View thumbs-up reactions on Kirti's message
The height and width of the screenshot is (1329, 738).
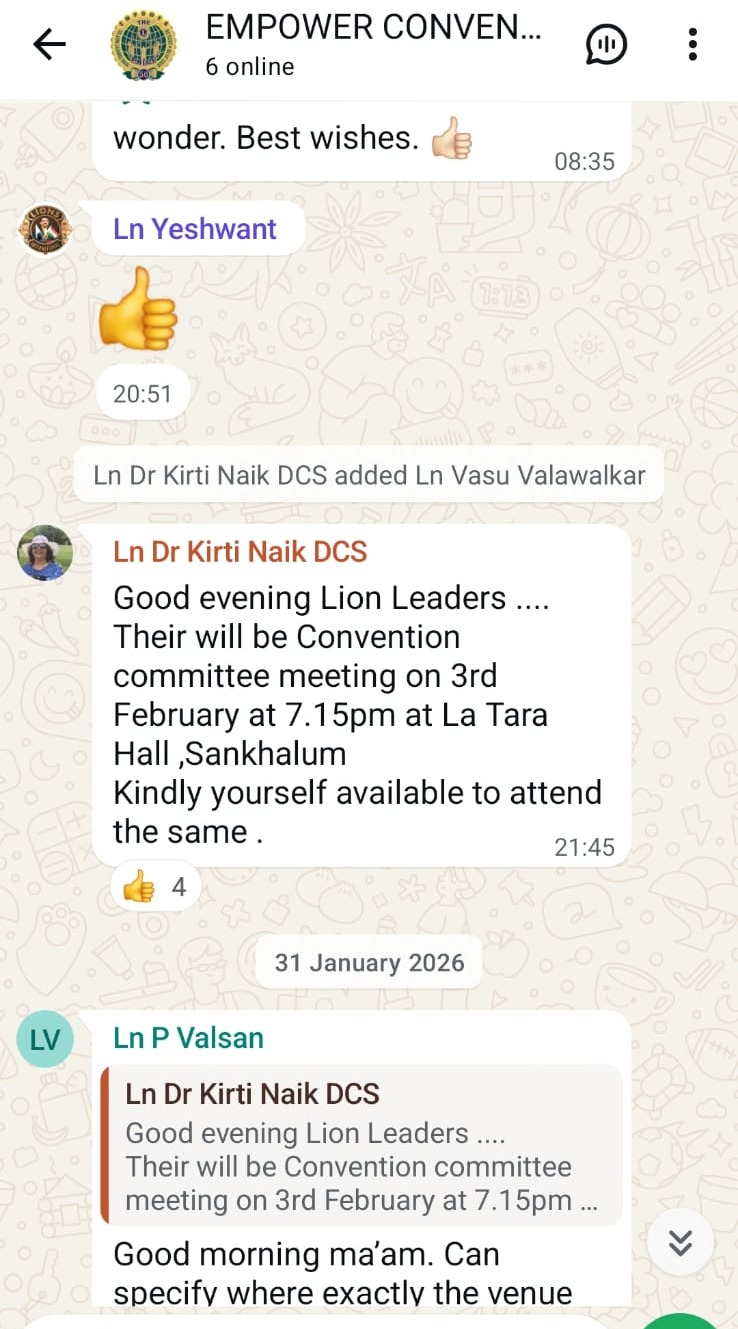156,887
